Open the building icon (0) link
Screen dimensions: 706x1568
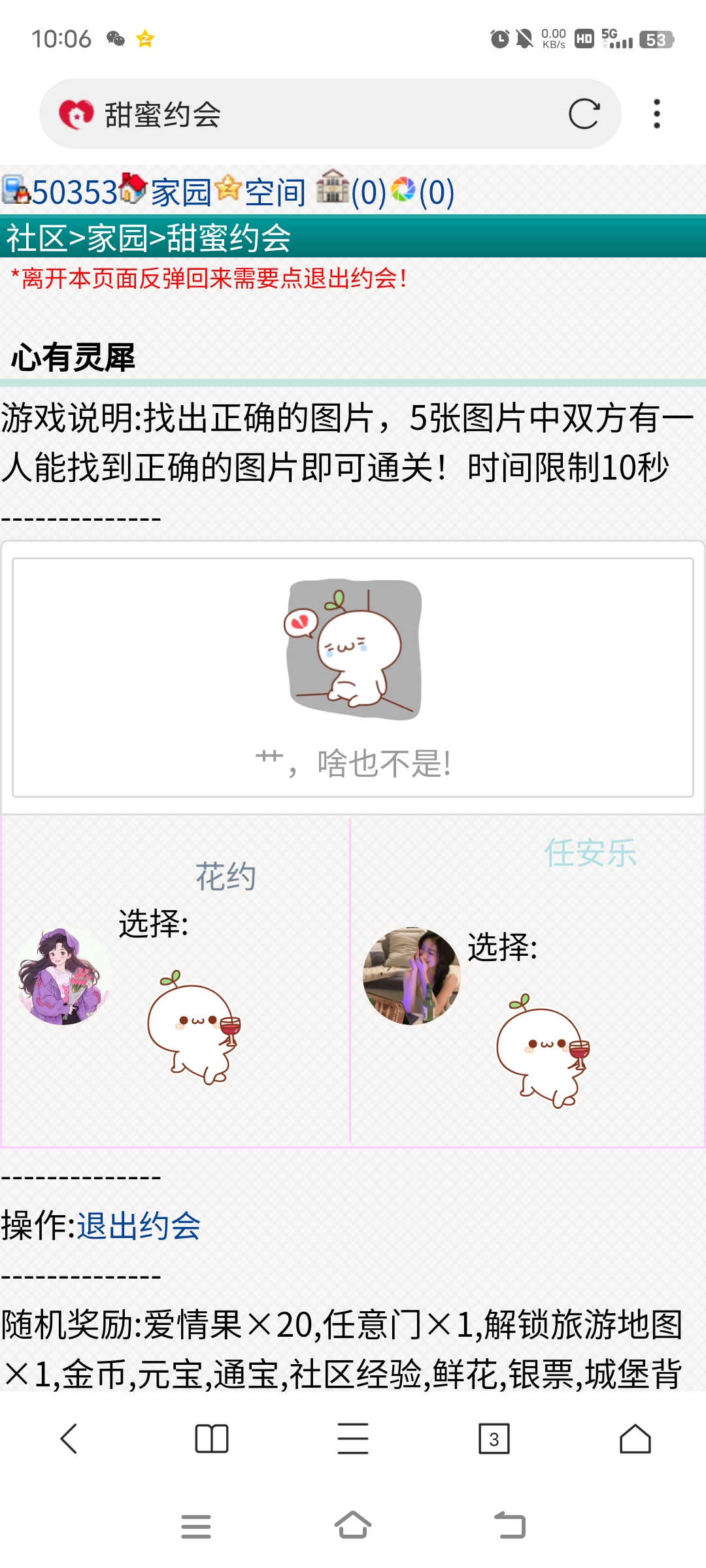tap(352, 191)
